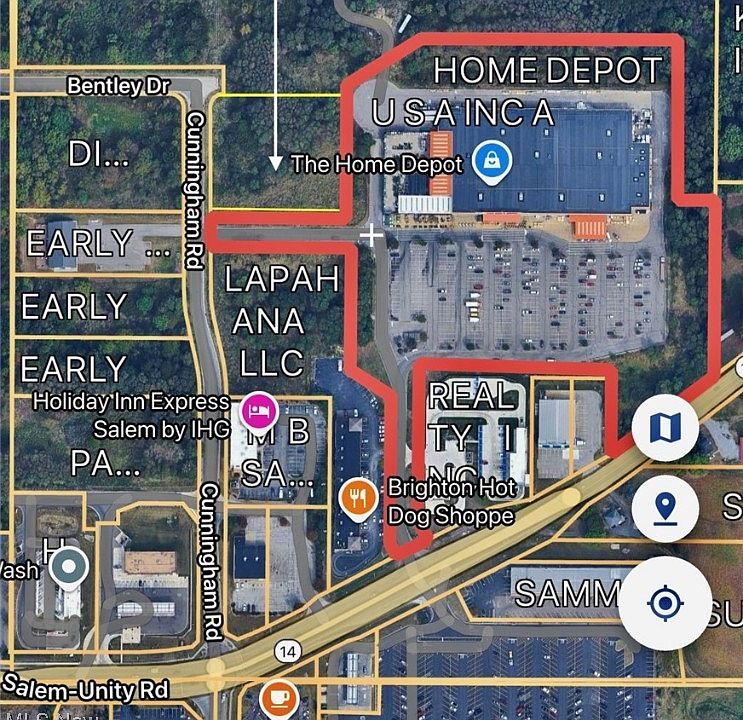The height and width of the screenshot is (720, 743).
Task: Open the map layers button
Action: point(665,429)
